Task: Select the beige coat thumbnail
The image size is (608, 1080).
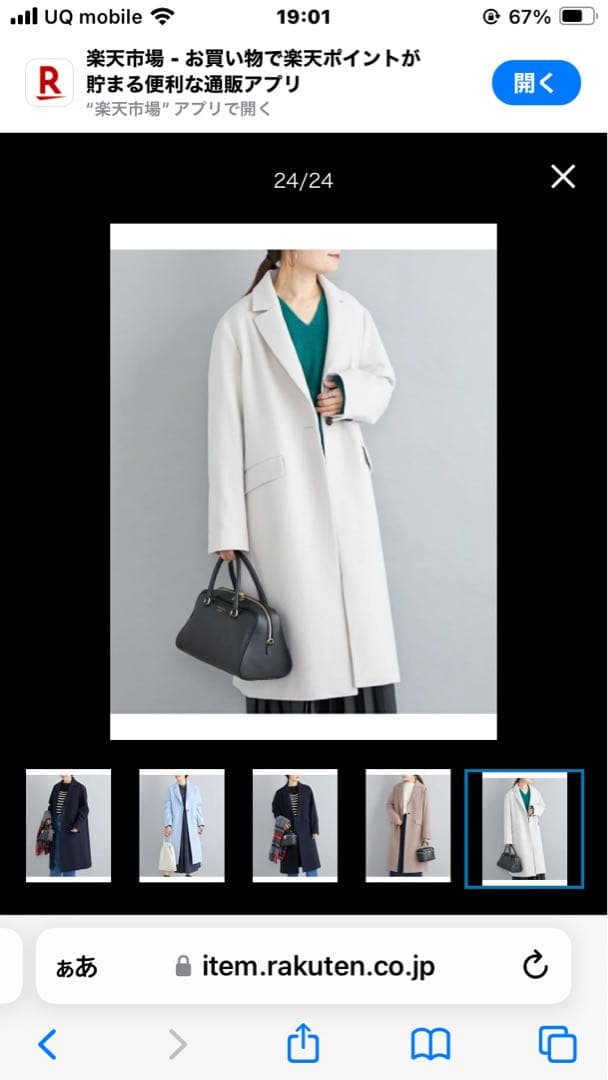Action: [408, 826]
